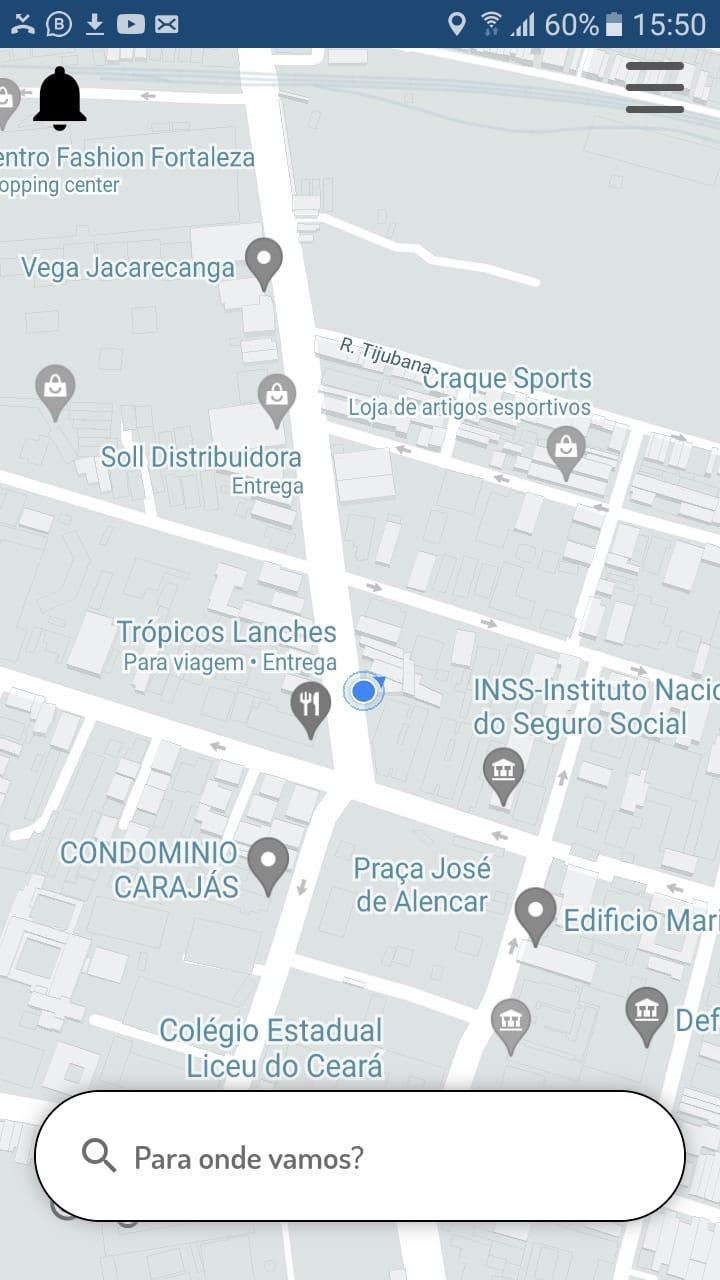The height and width of the screenshot is (1280, 720).
Task: Select the shopping pin beside Craque Sports
Action: tap(566, 450)
